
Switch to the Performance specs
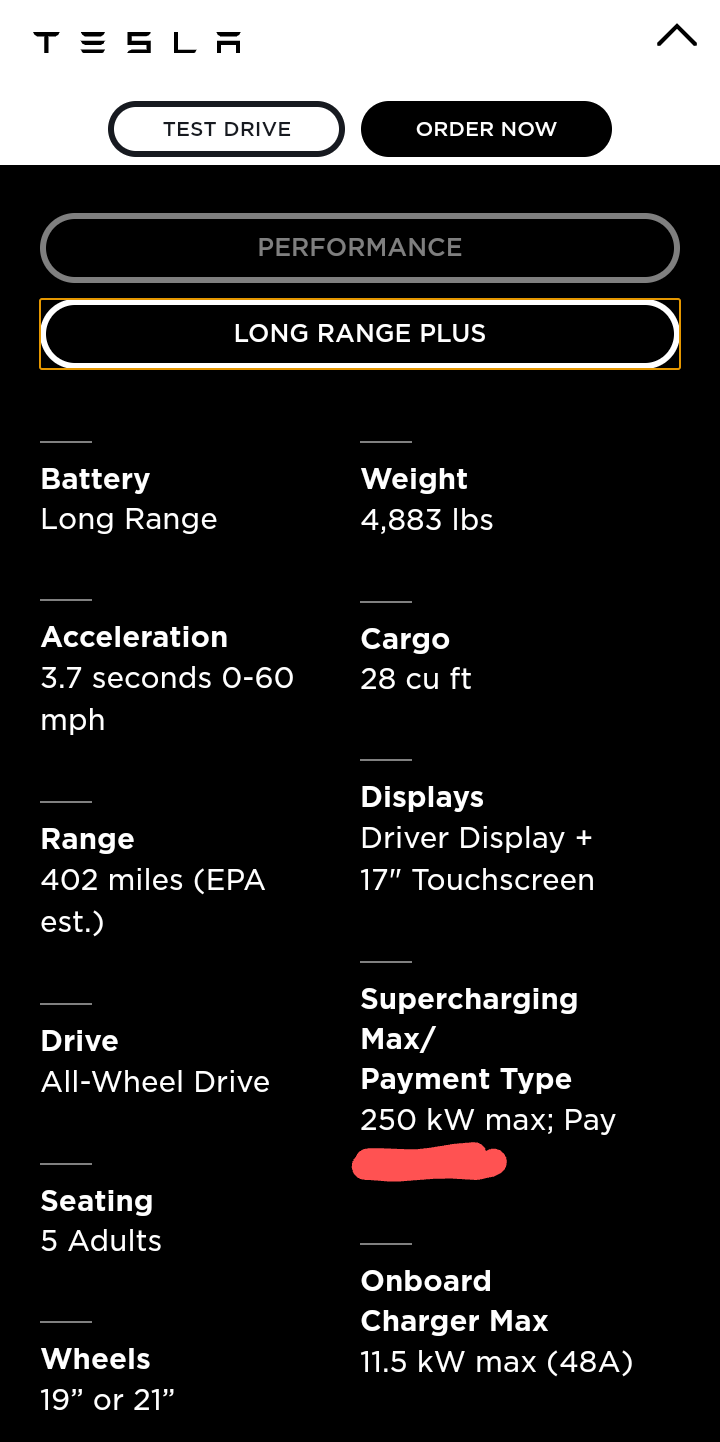point(360,247)
